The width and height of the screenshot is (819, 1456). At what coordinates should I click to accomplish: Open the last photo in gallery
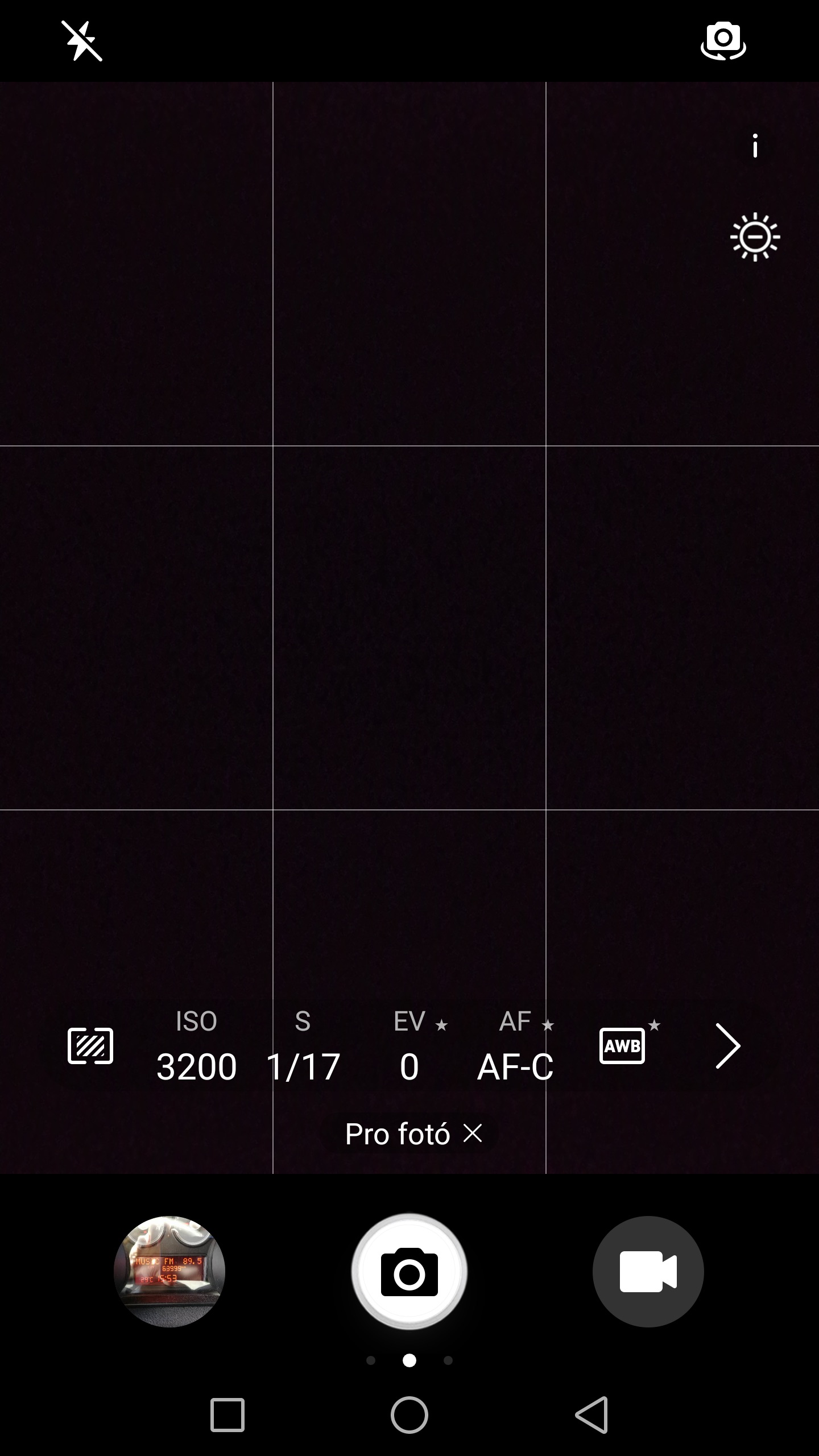click(x=169, y=1272)
